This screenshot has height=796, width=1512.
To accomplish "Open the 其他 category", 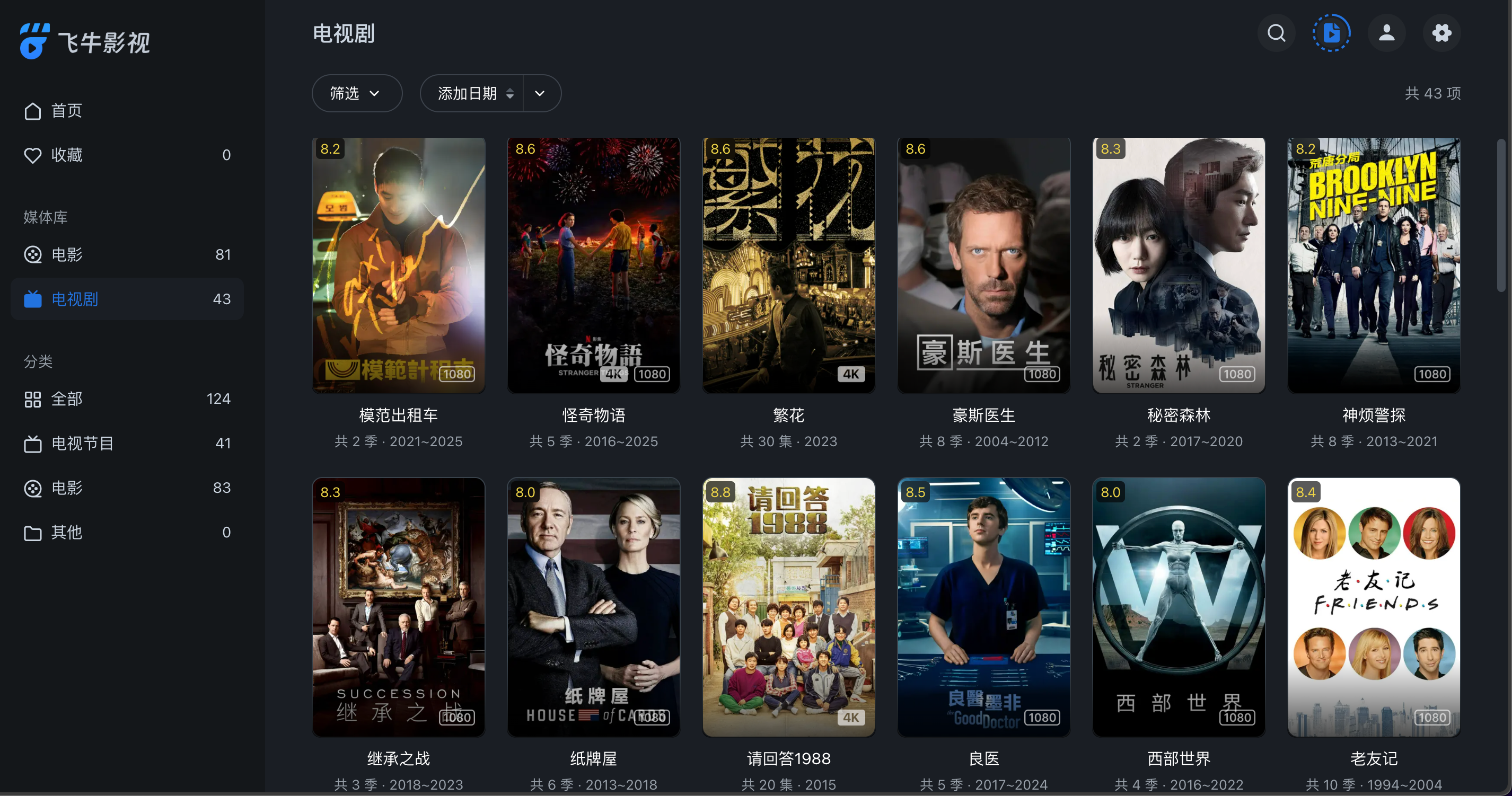I will click(x=66, y=532).
